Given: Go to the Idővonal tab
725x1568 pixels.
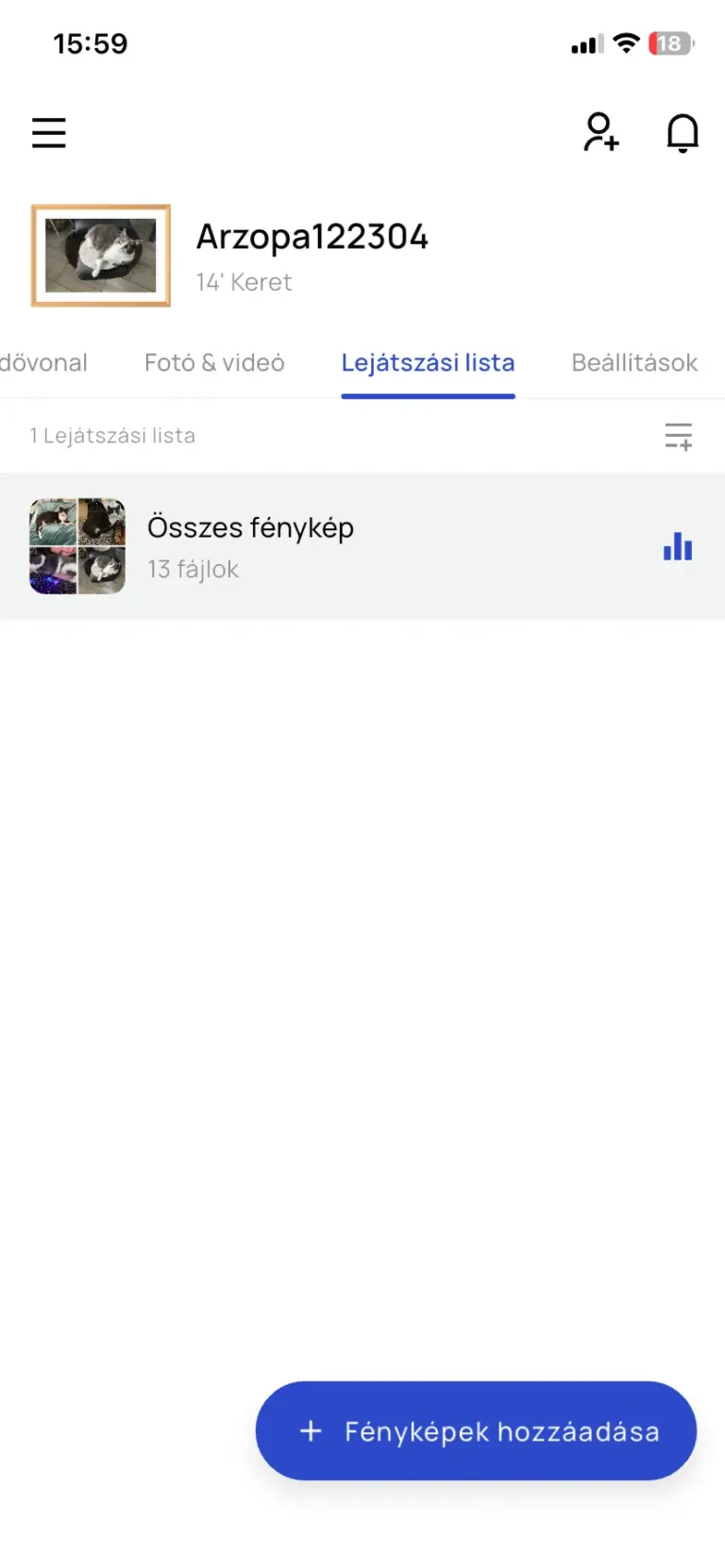Looking at the screenshot, I should click(x=43, y=362).
